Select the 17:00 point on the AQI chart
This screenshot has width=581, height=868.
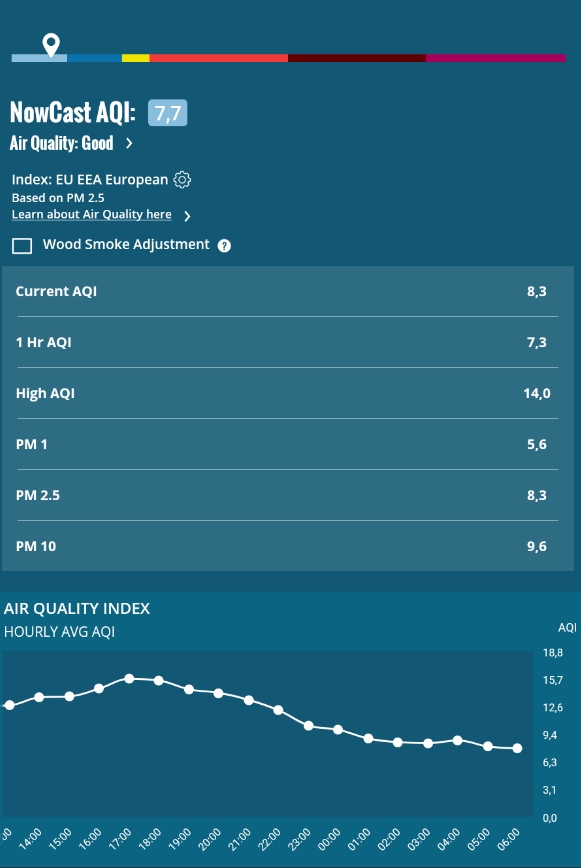[x=129, y=678]
